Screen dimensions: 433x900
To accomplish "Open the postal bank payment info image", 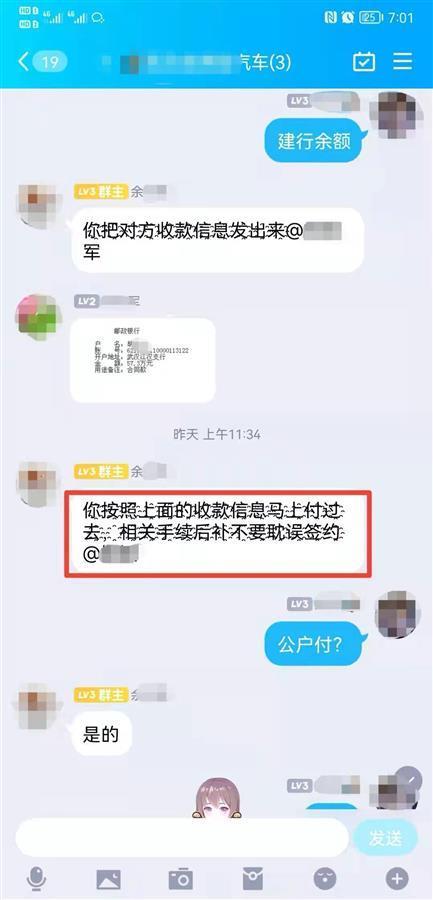I will [142, 360].
